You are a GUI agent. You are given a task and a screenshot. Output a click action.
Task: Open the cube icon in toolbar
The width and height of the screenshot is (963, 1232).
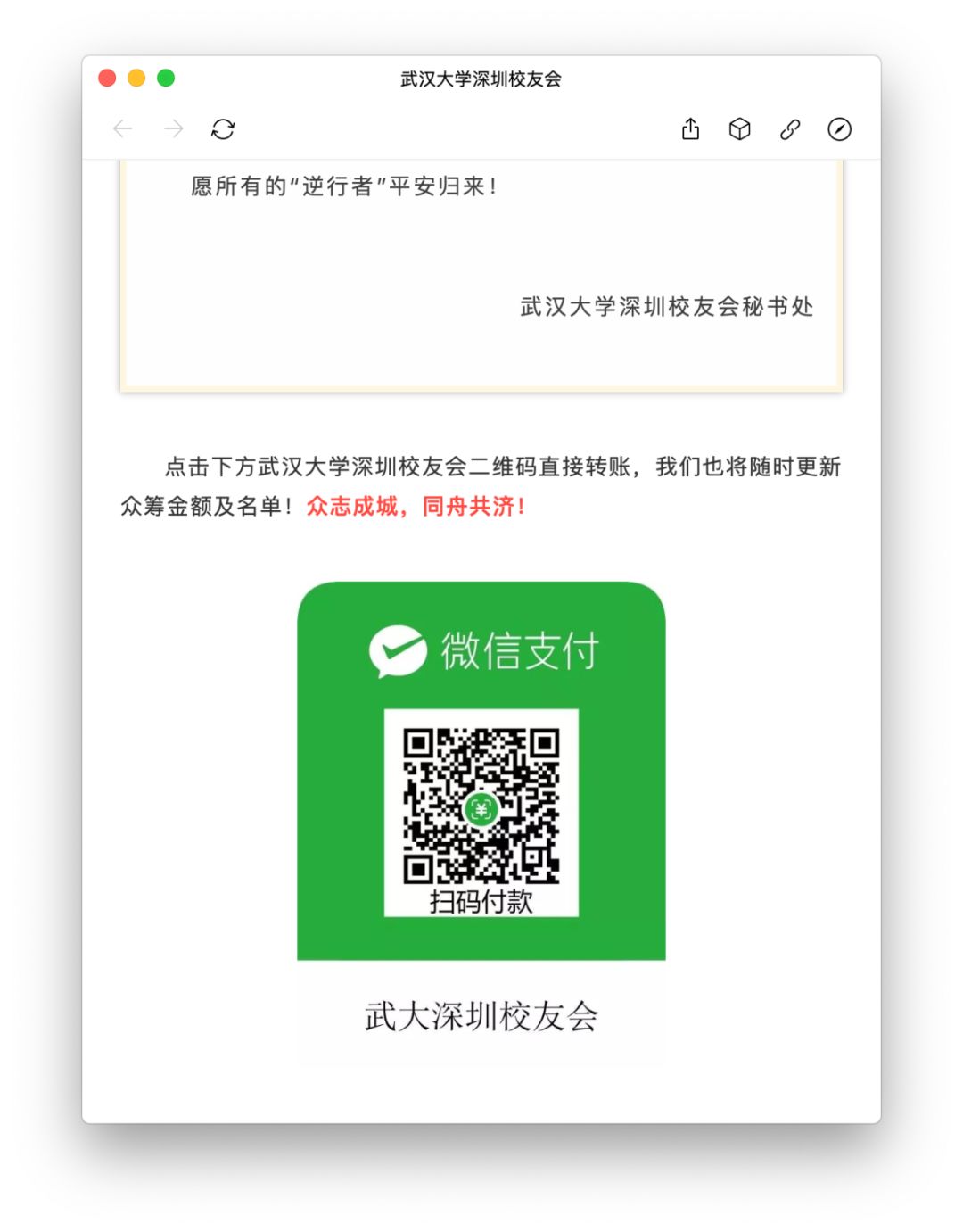(739, 129)
